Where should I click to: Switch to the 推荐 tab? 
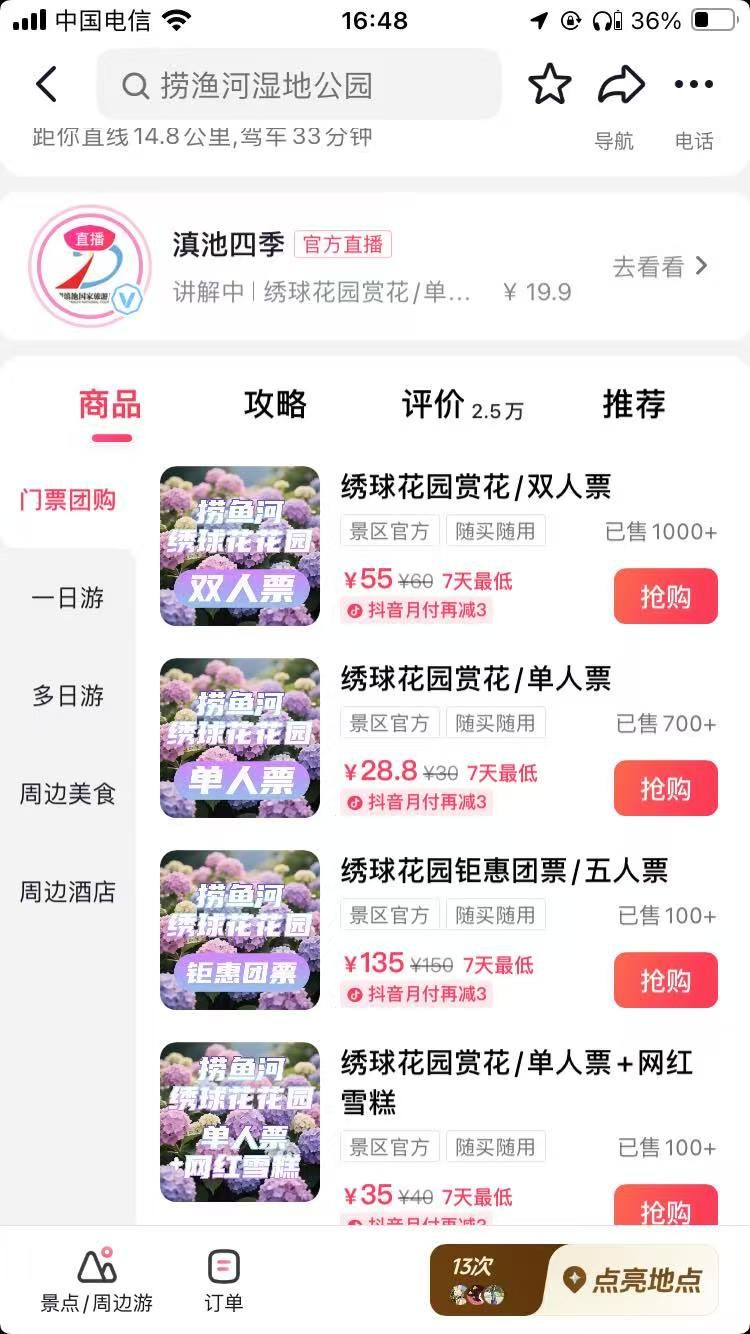click(633, 405)
